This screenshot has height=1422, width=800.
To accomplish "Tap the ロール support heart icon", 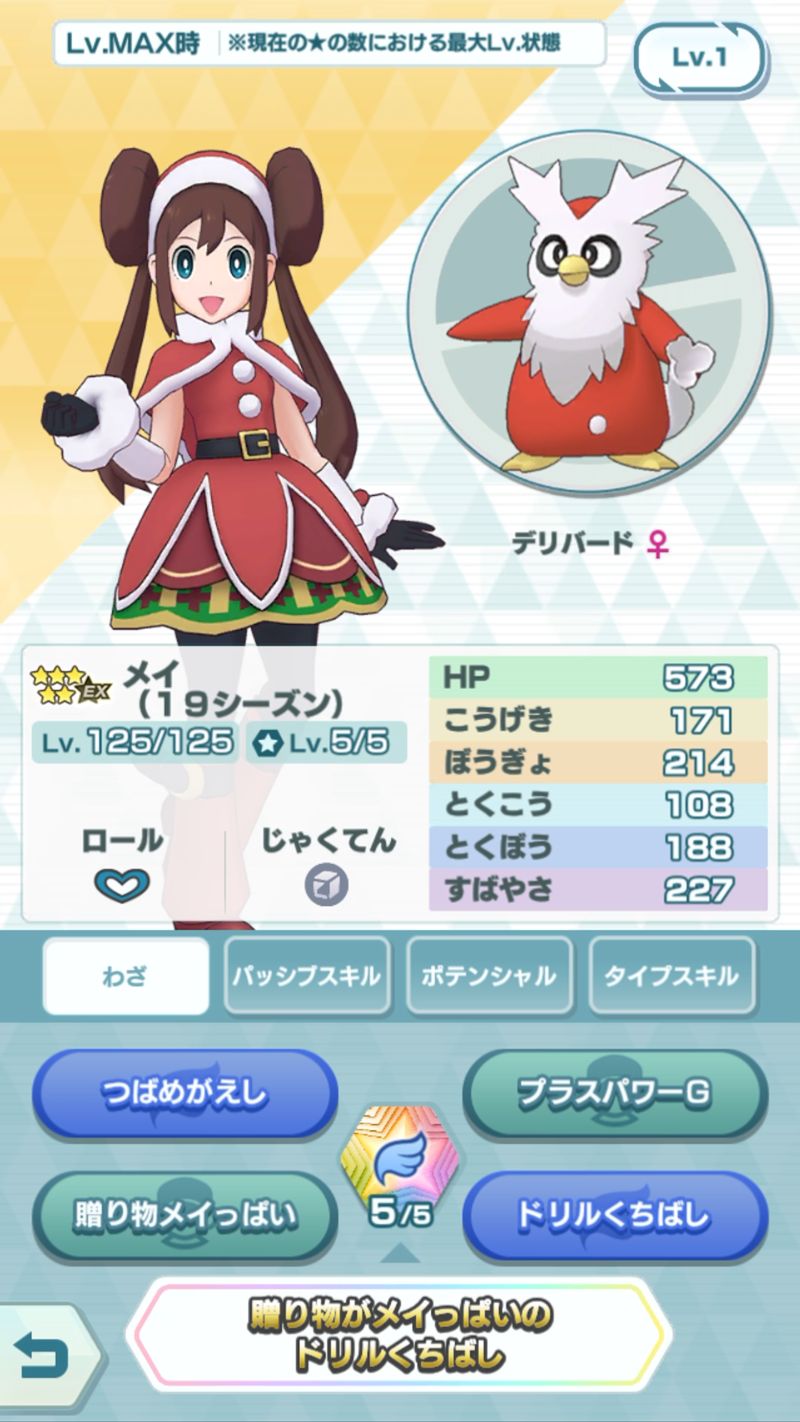I will pyautogui.click(x=122, y=885).
